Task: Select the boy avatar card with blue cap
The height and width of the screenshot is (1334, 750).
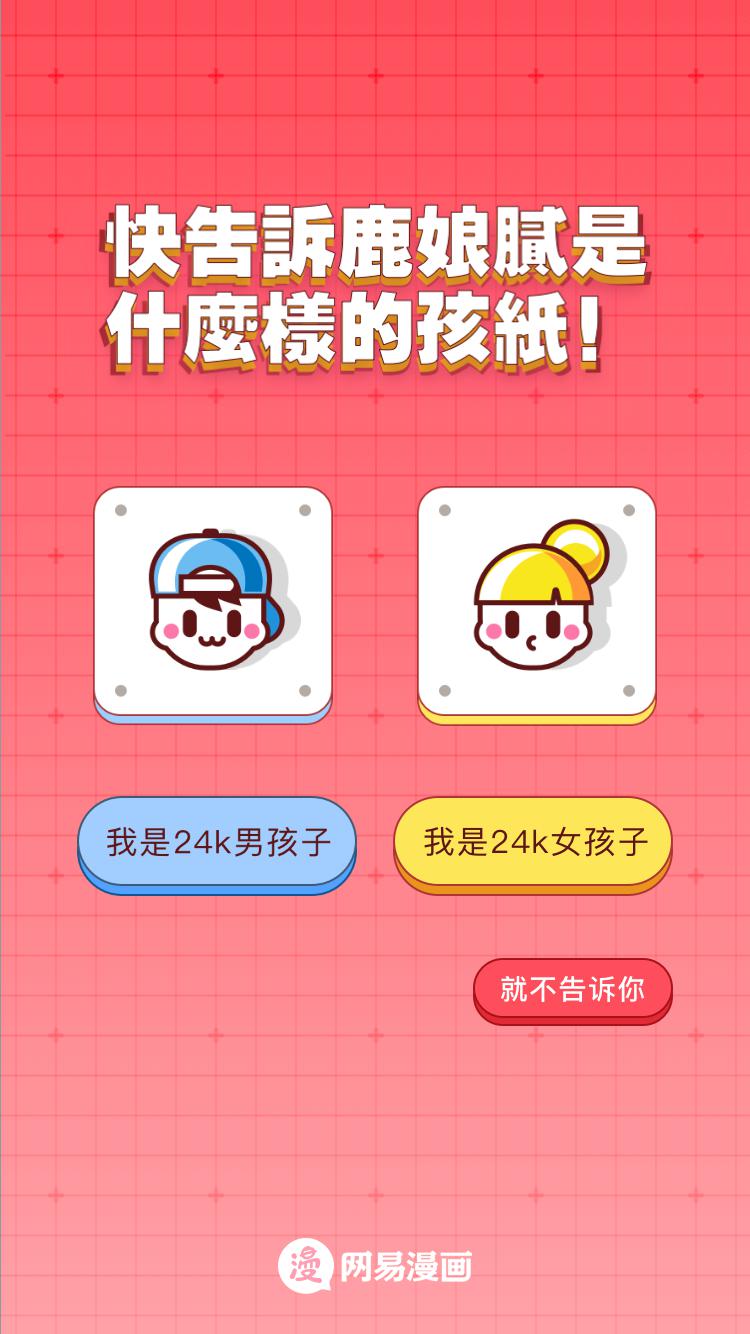Action: click(x=213, y=602)
